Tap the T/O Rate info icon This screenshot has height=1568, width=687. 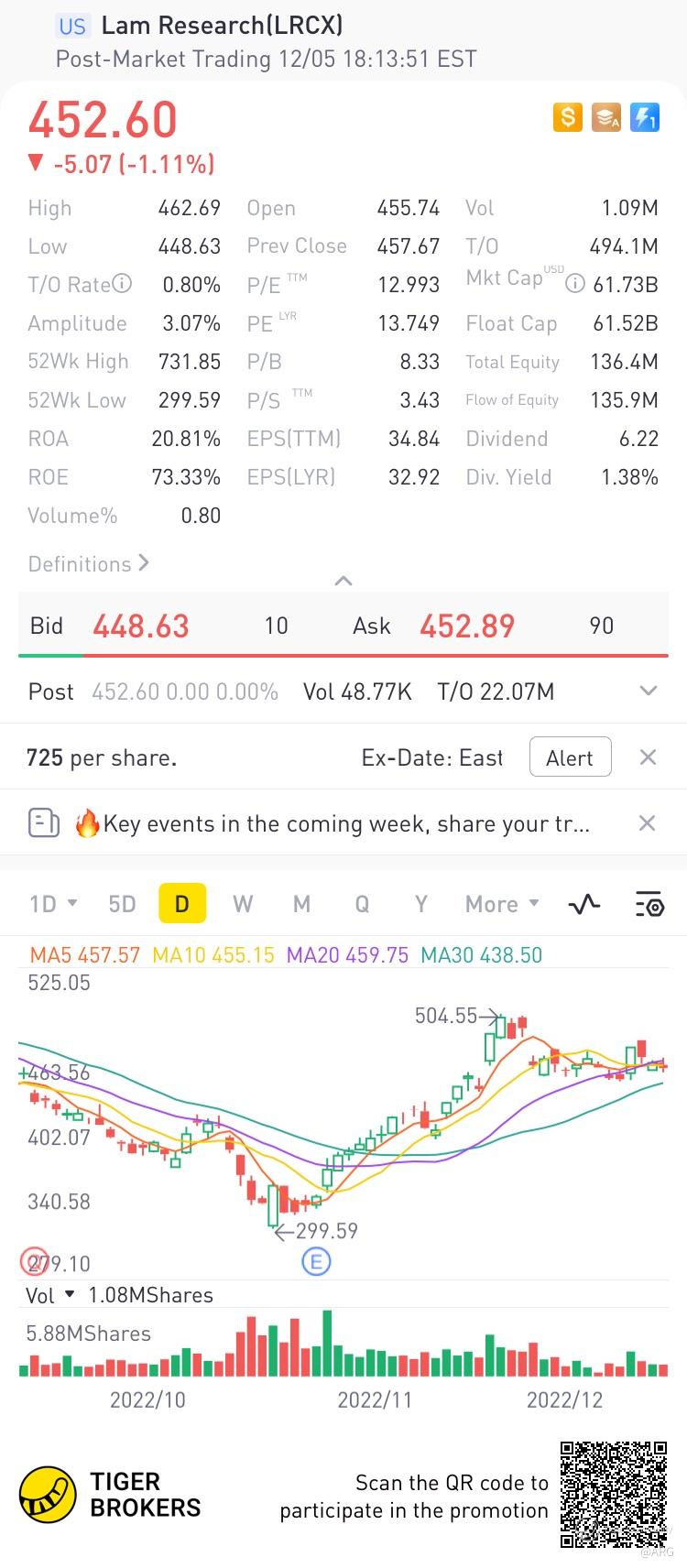coord(122,284)
